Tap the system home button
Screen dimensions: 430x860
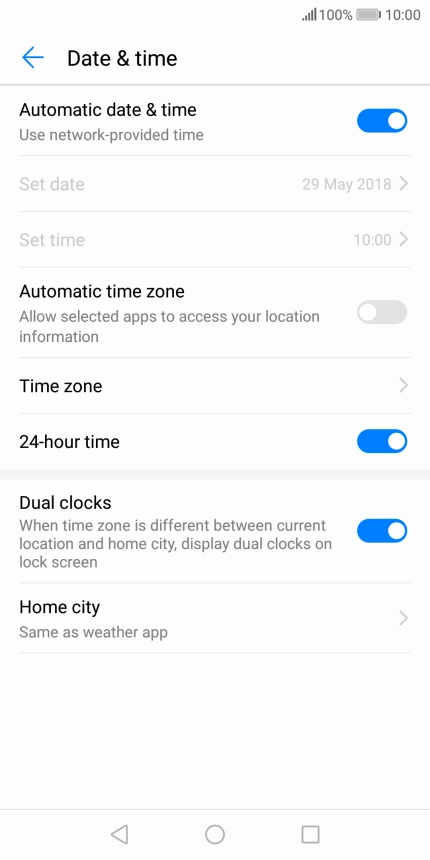215,834
